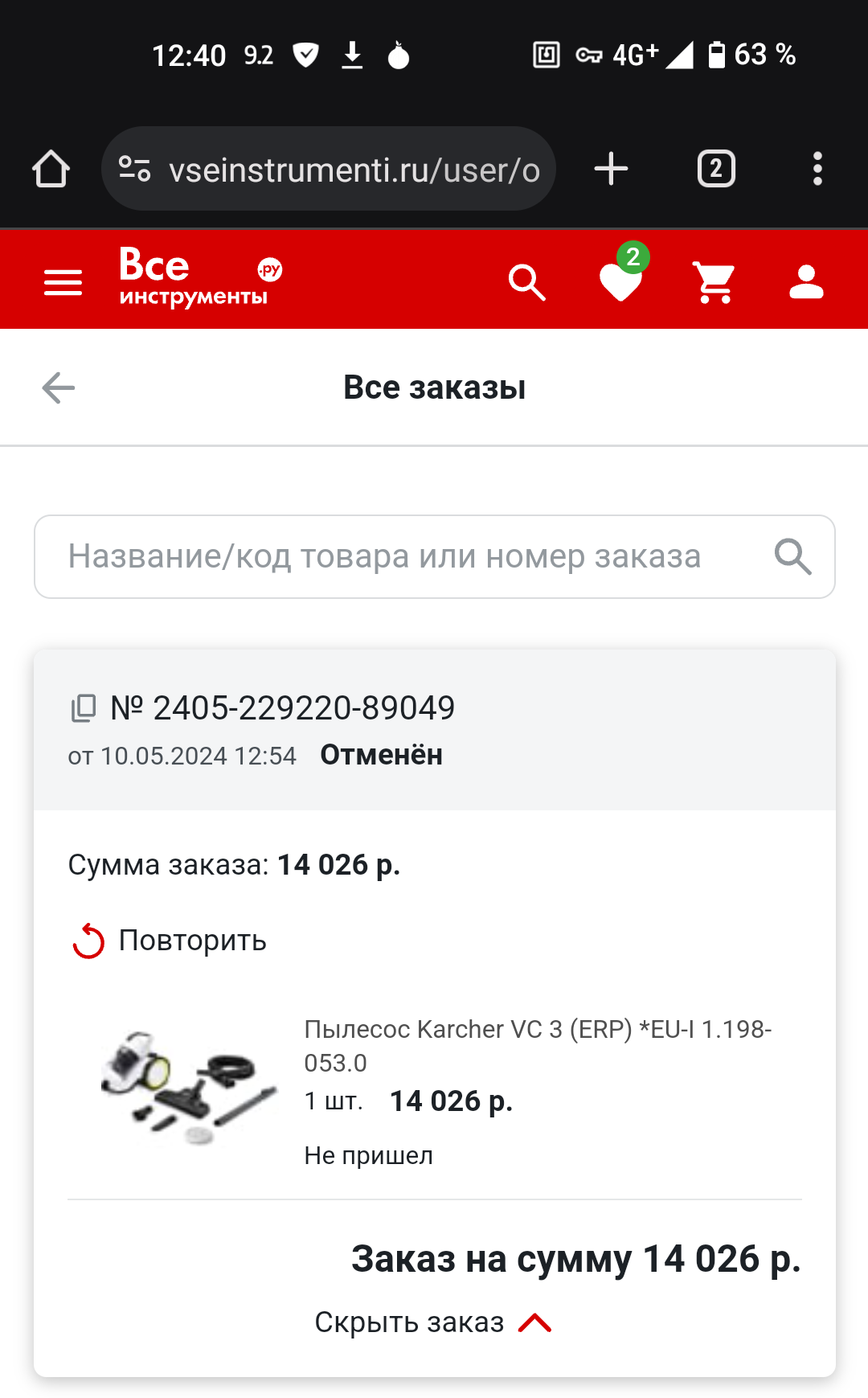Viewport: 868px width, 1398px height.
Task: Repeat the order via Повторить
Action: point(170,941)
